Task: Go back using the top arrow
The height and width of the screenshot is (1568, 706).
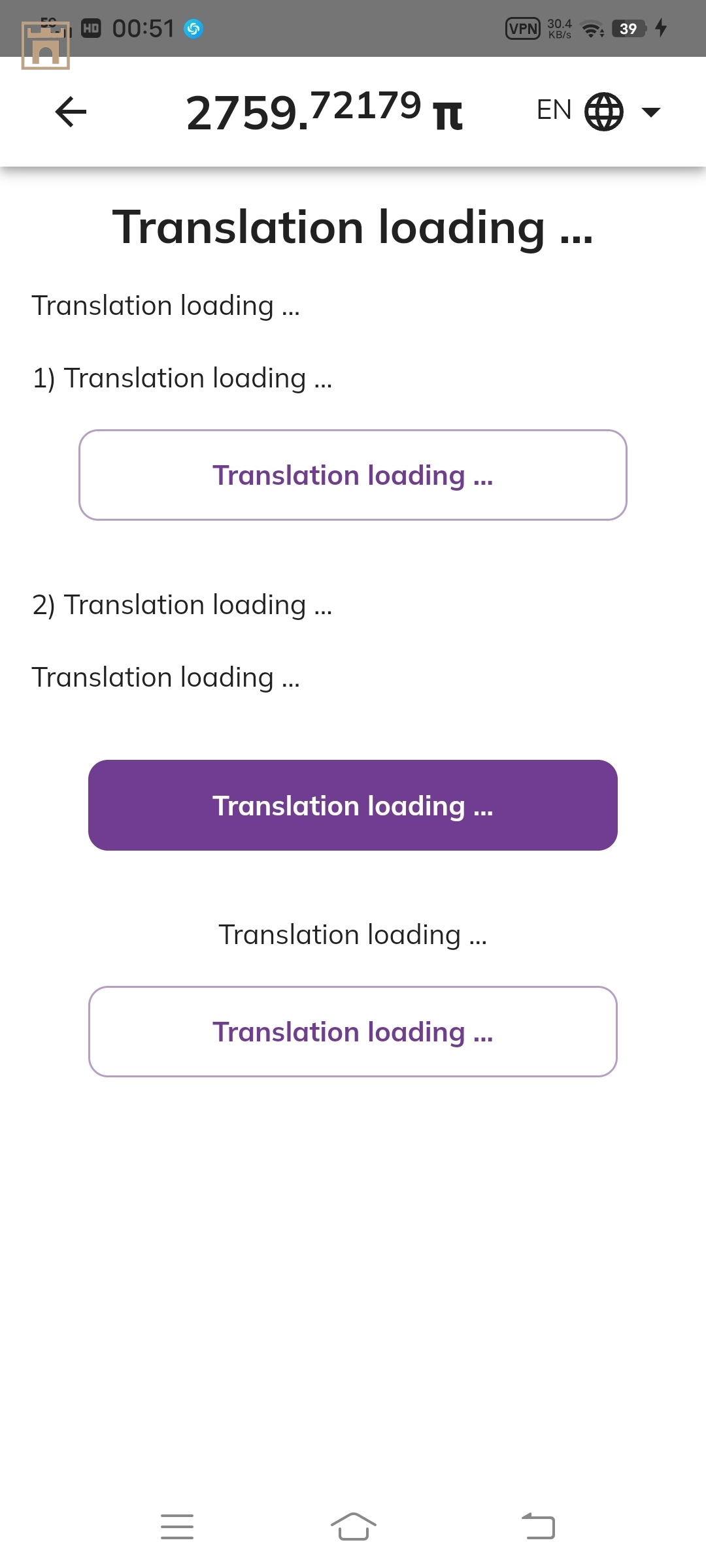Action: click(x=71, y=111)
